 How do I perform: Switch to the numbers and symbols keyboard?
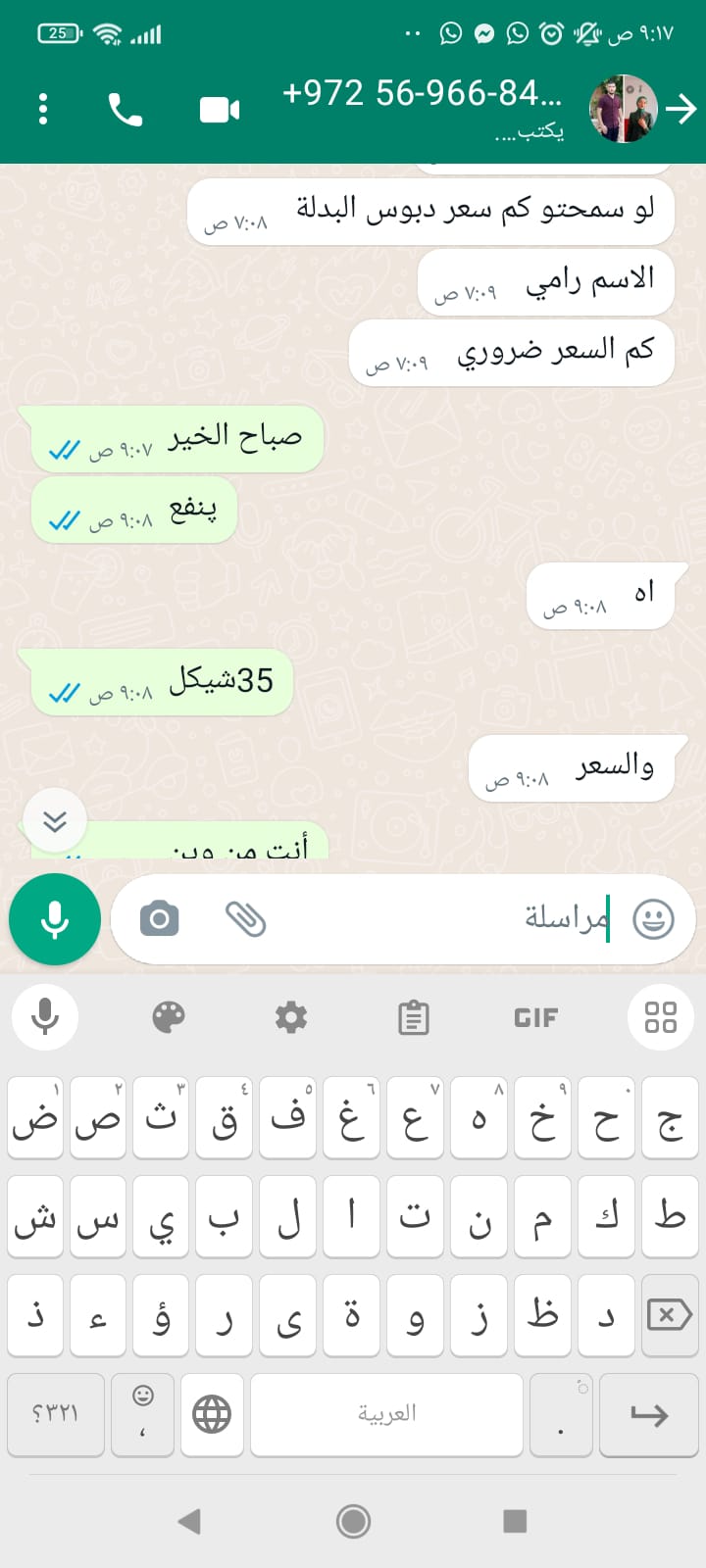coord(55,1414)
